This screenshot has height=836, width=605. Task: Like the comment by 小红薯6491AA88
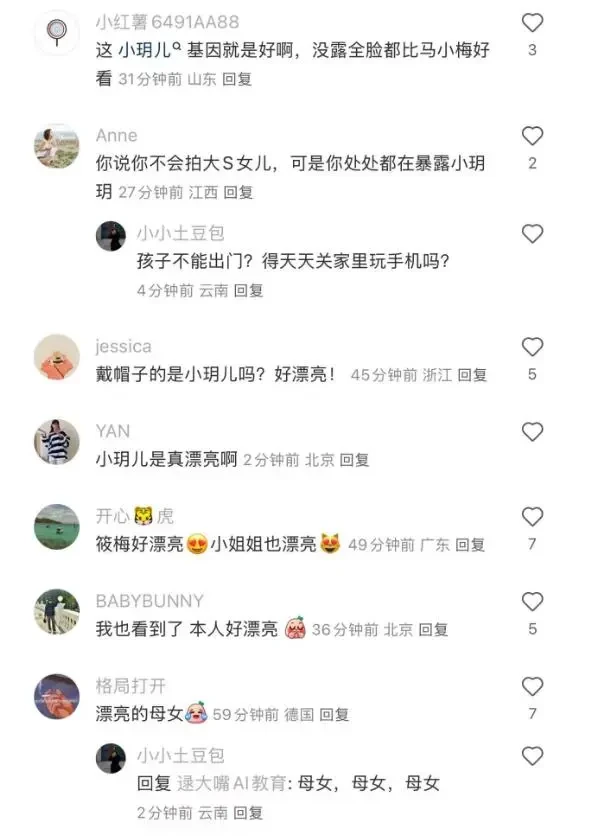coord(533,23)
